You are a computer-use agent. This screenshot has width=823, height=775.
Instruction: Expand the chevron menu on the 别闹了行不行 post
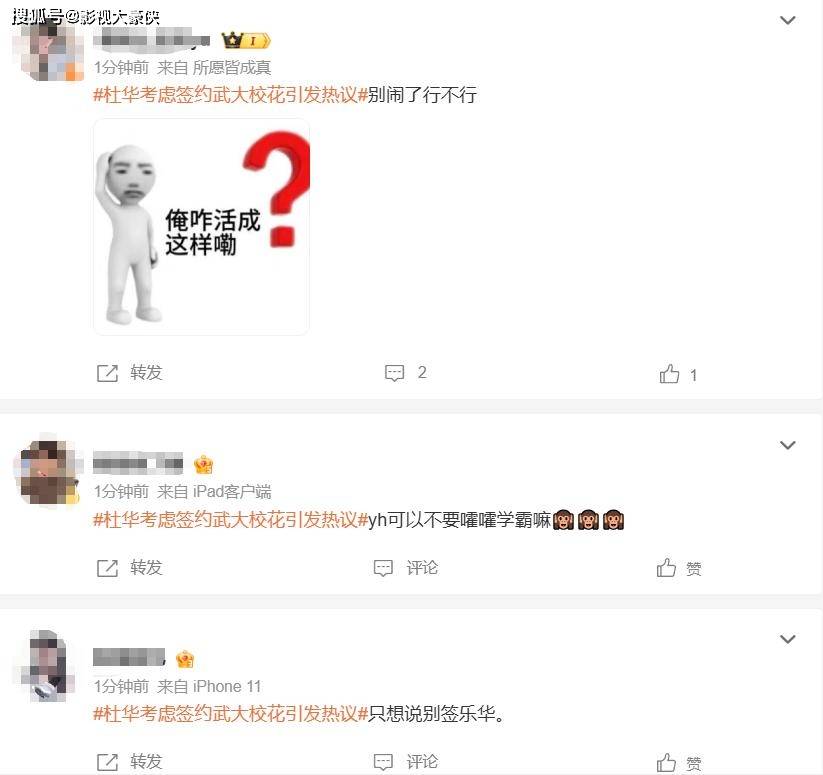pos(788,20)
